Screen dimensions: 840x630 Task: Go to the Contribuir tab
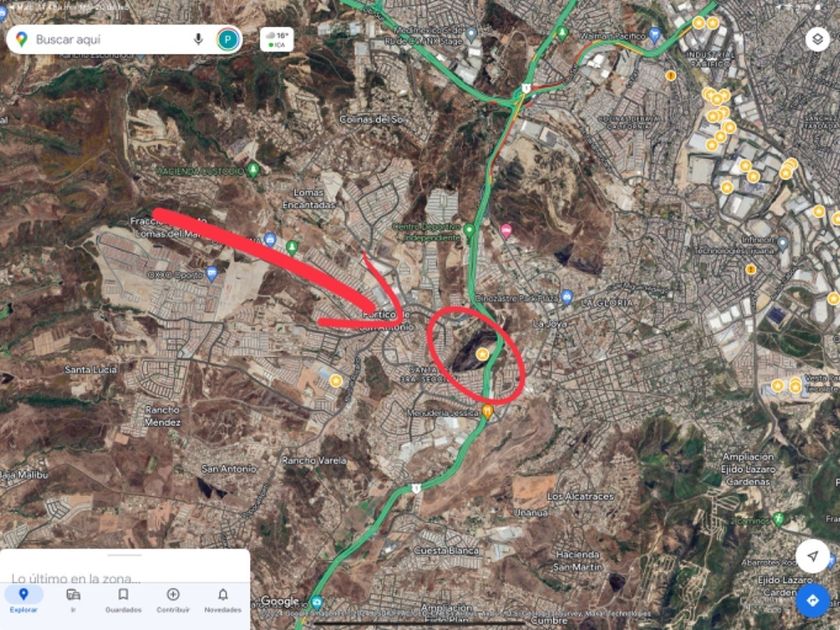tap(173, 599)
